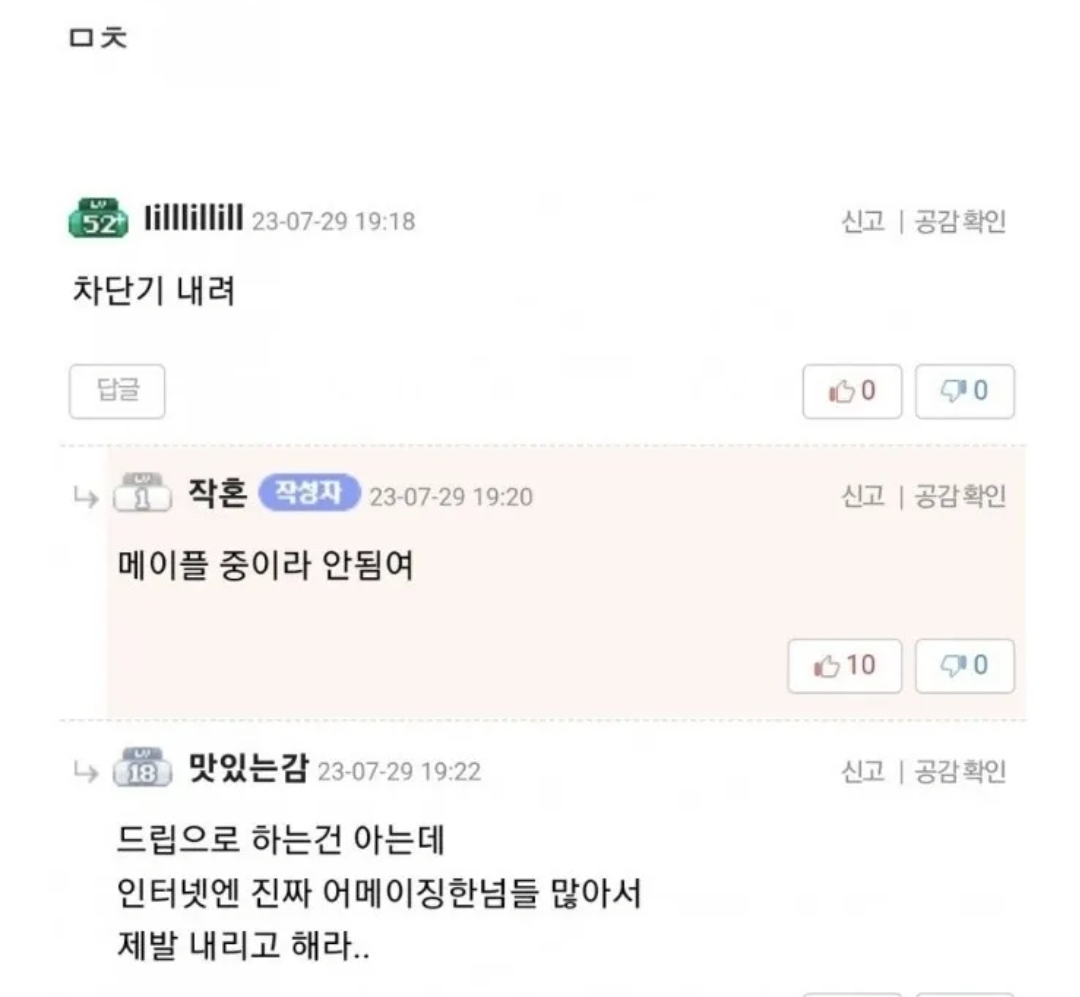Image resolution: width=1080 pixels, height=997 pixels.
Task: Report 맛있는감's reply via 신고
Action: point(862,771)
